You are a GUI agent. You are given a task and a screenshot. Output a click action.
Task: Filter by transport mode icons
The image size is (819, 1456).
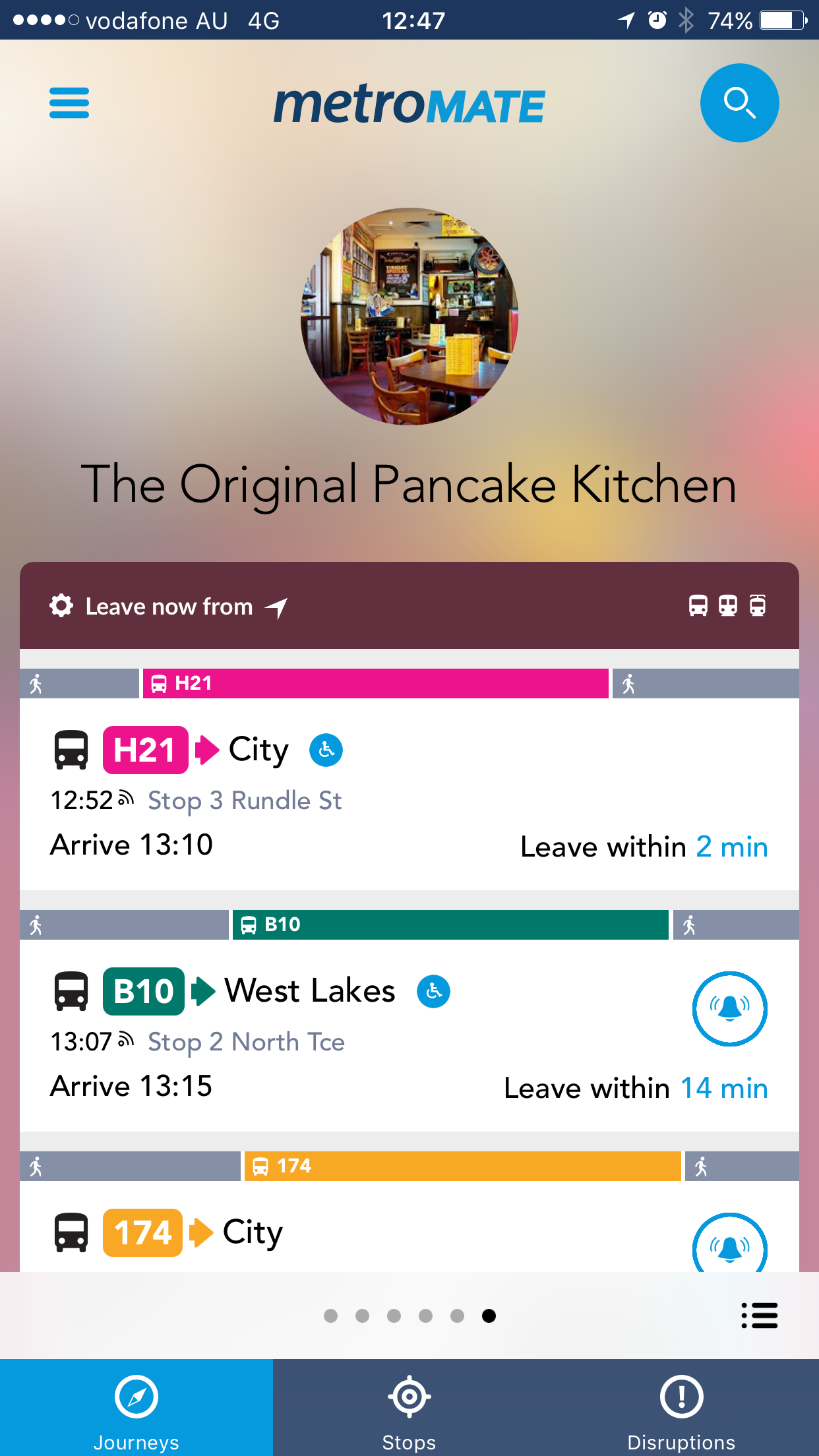[727, 605]
